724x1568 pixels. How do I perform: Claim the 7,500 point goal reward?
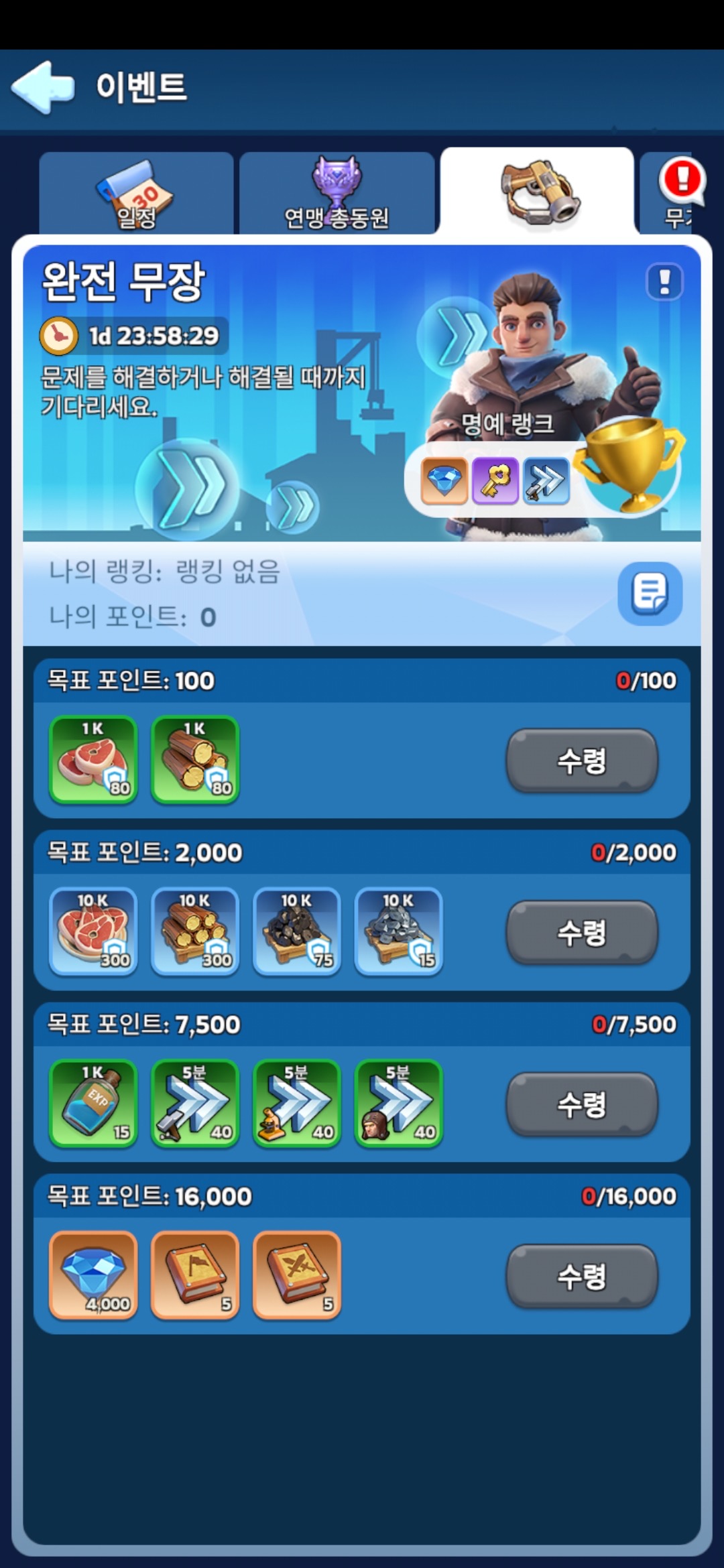[582, 1104]
